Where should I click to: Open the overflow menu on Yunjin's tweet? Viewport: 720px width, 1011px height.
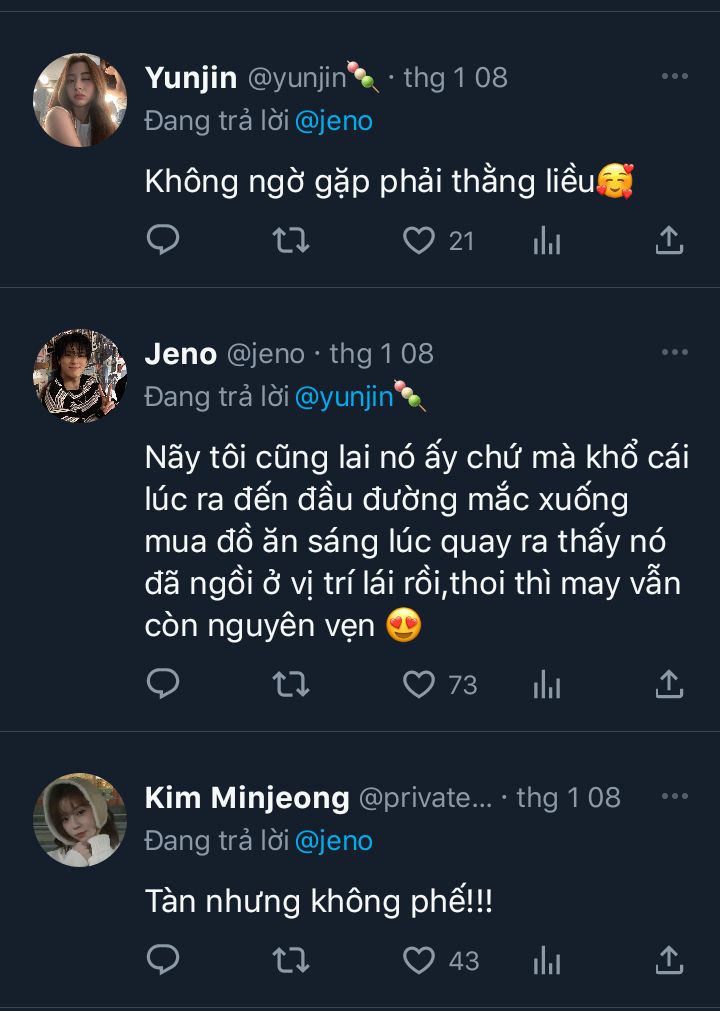pyautogui.click(x=675, y=77)
